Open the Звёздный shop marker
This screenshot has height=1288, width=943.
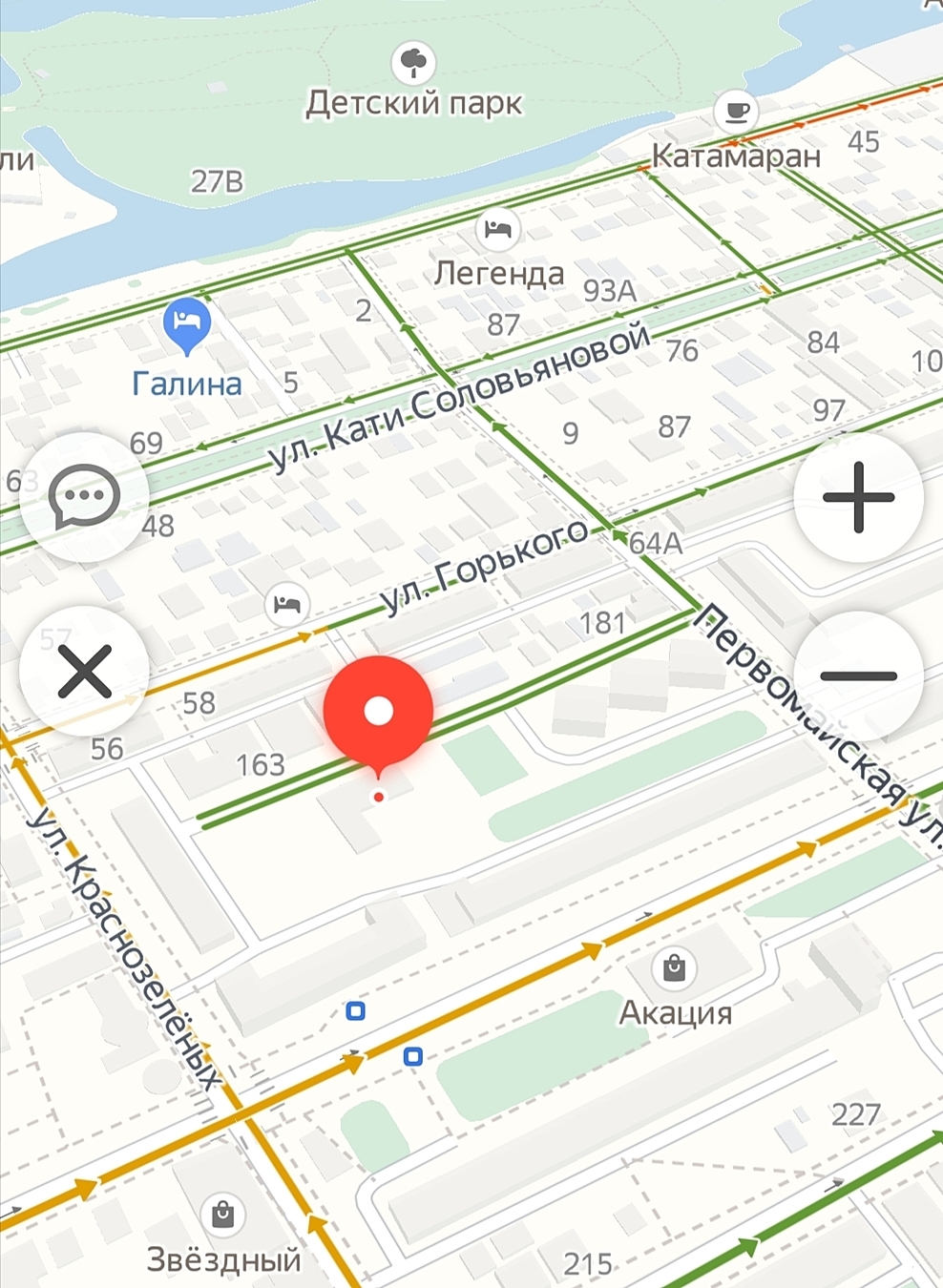[x=223, y=1215]
